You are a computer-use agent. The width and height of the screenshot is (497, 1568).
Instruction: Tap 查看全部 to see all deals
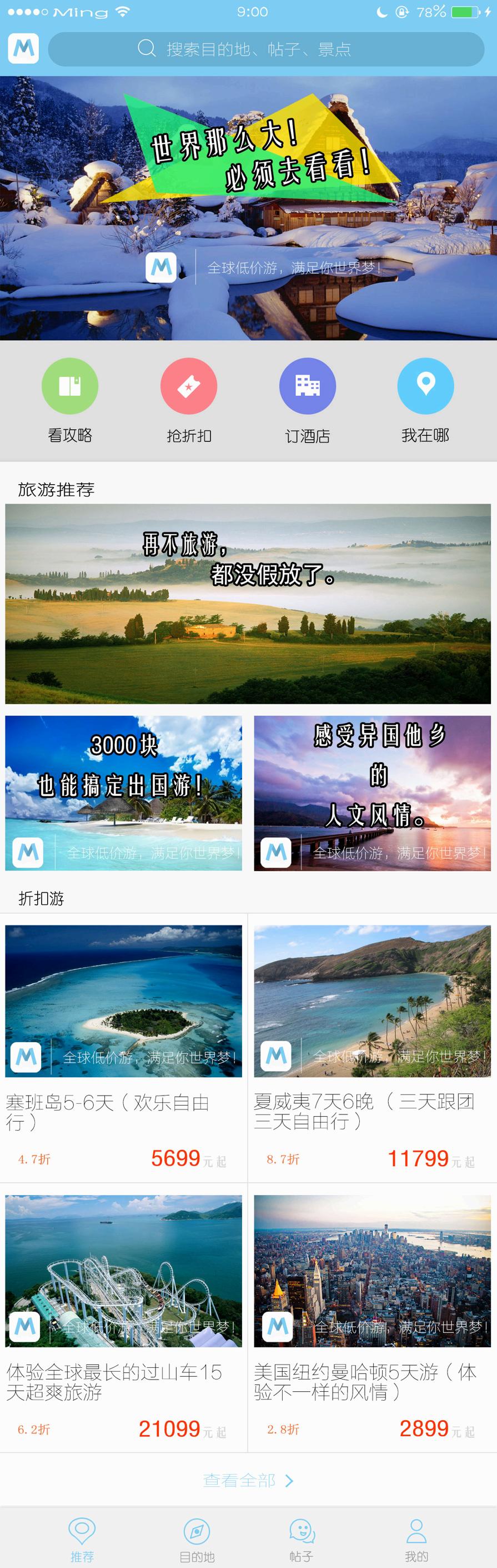(248, 1480)
